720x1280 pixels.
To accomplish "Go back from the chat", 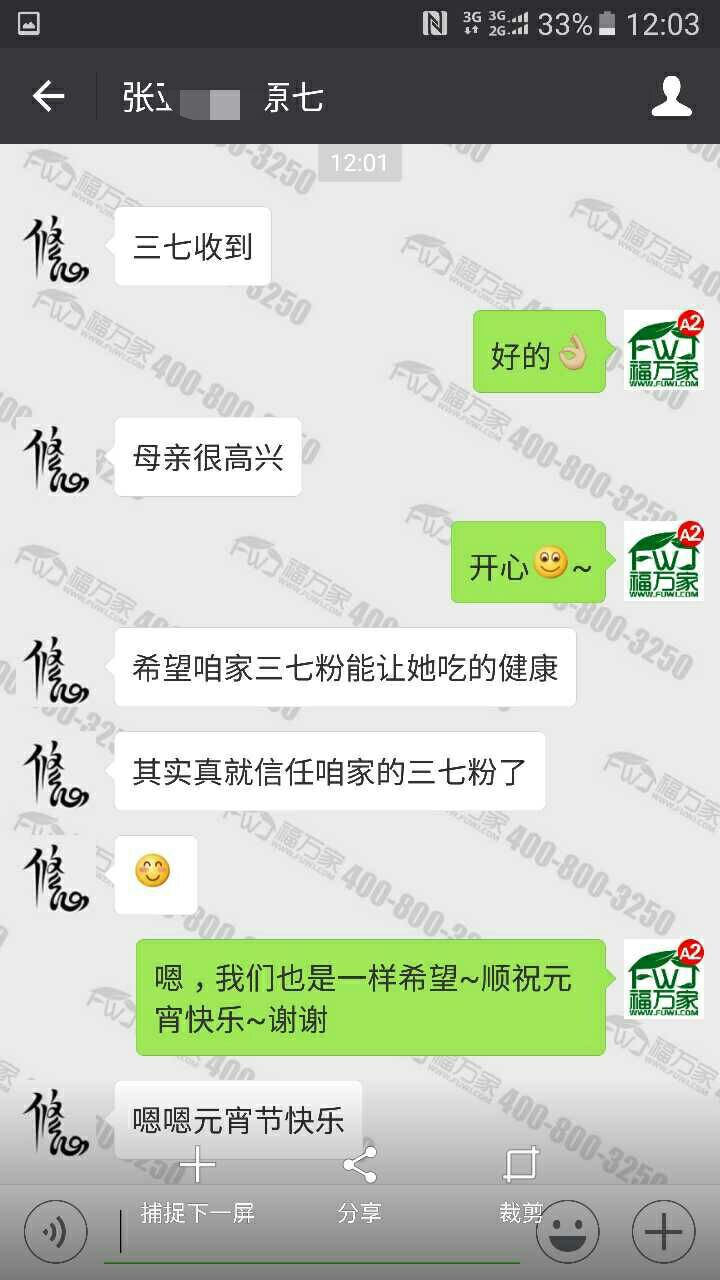I will (x=48, y=97).
